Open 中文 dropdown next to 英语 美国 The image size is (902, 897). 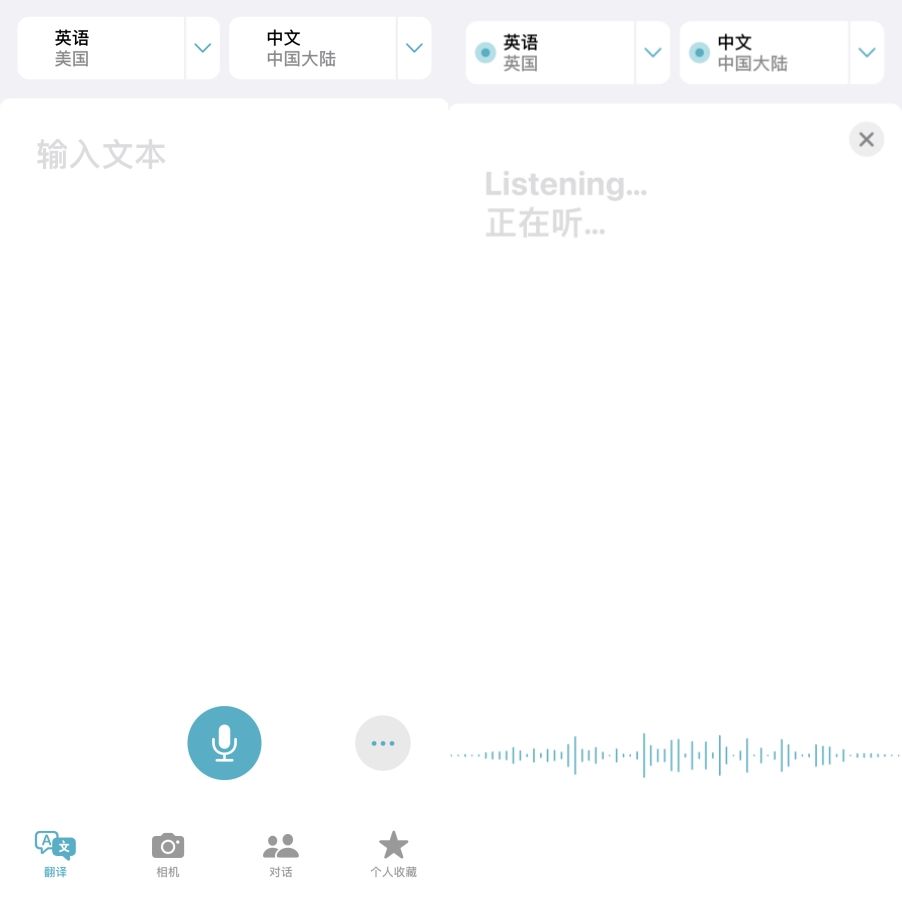414,48
